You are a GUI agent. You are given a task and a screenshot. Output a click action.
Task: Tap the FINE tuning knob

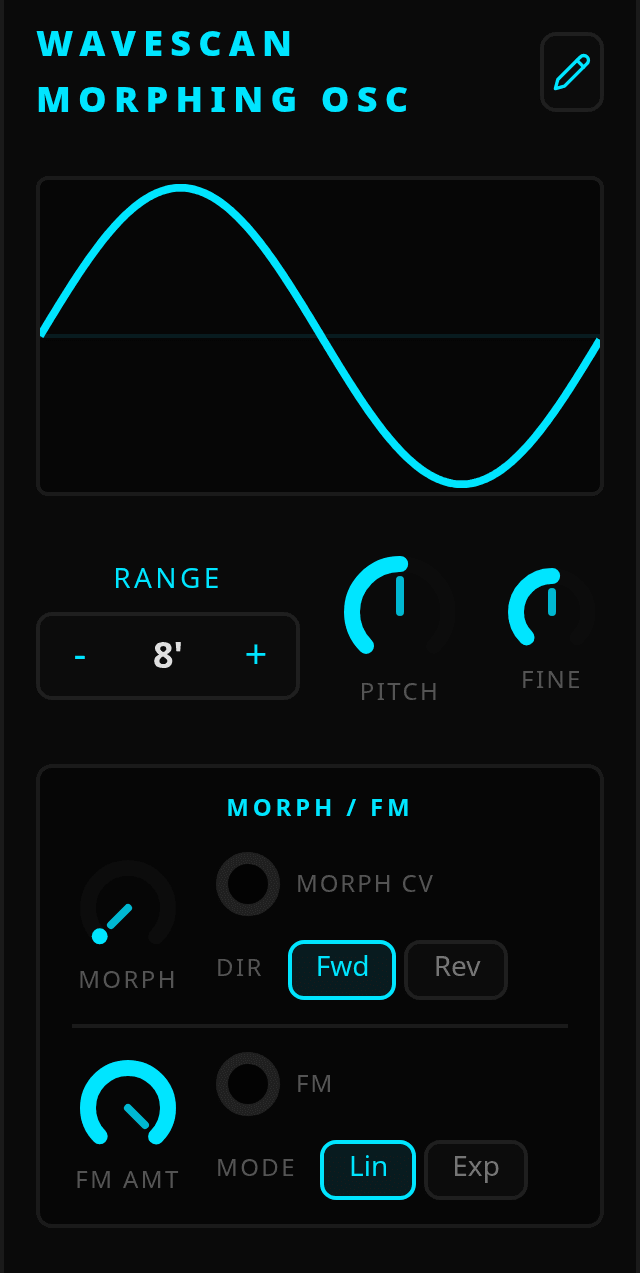pyautogui.click(x=551, y=609)
